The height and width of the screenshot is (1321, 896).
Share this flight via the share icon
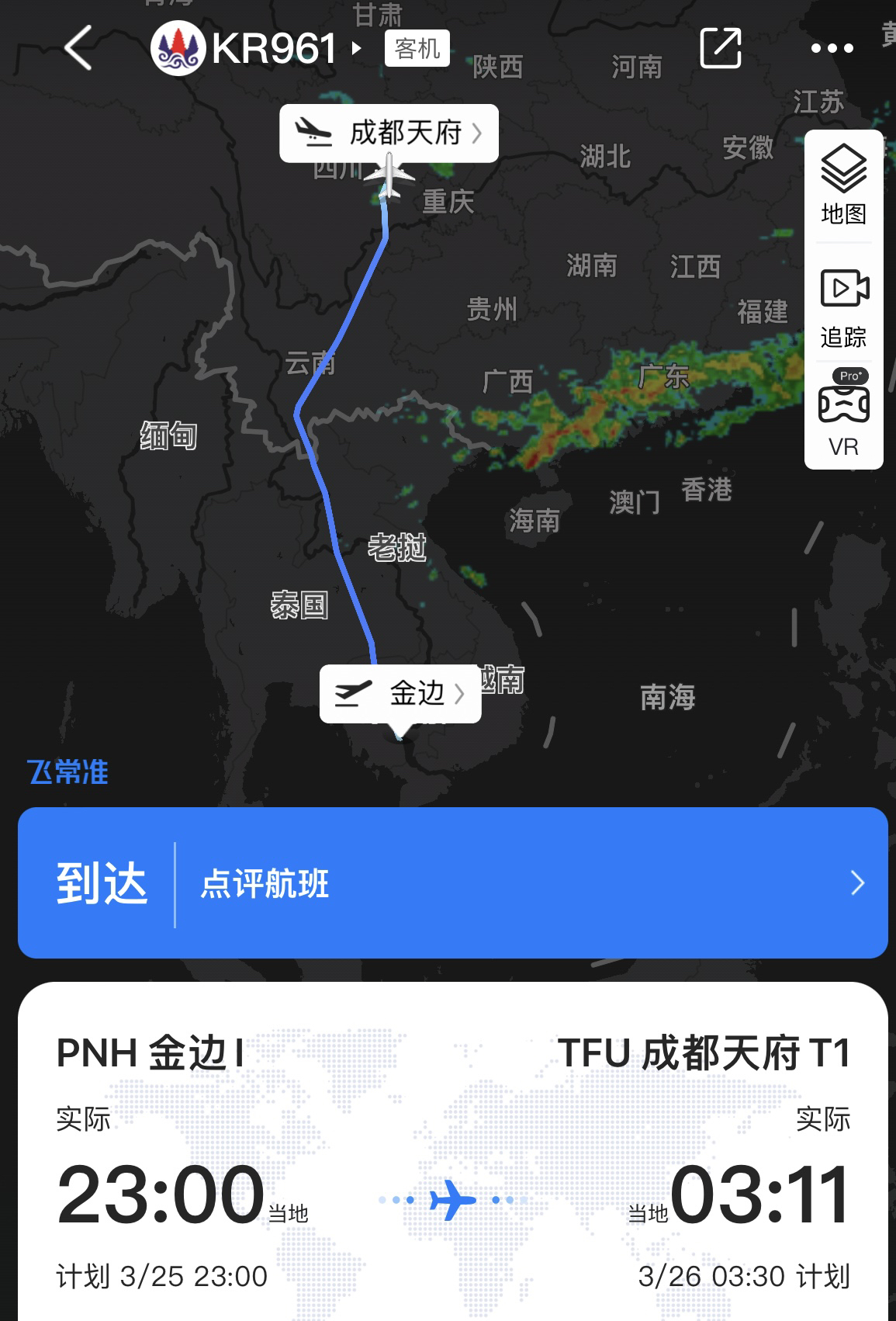click(x=720, y=48)
